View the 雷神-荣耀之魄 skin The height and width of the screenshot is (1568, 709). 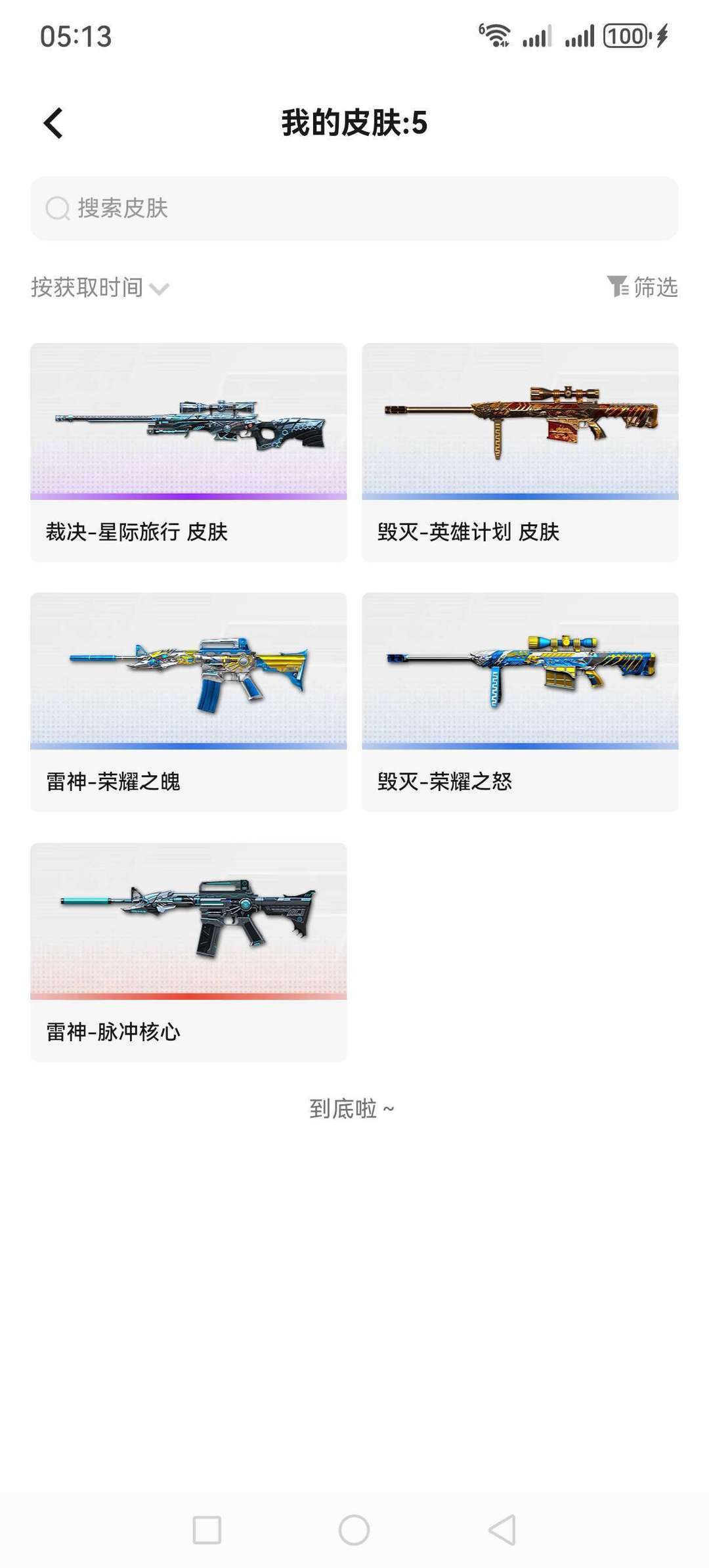pos(188,702)
